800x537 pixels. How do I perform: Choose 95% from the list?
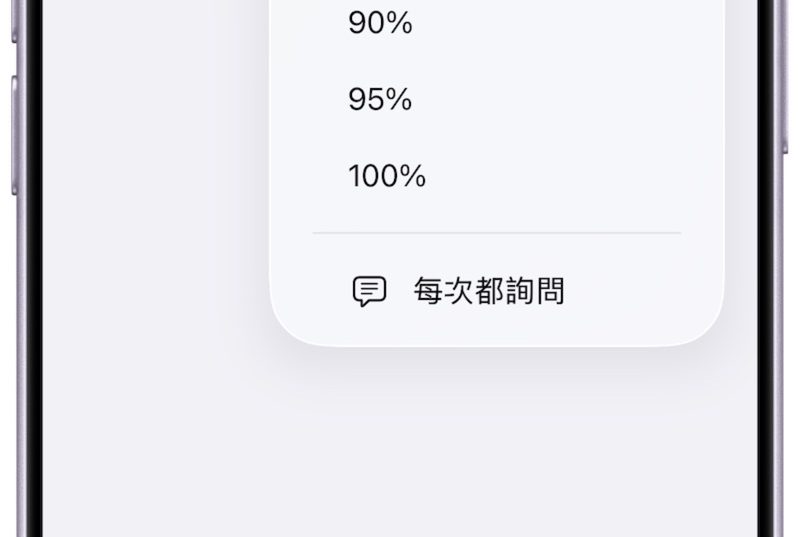click(381, 100)
